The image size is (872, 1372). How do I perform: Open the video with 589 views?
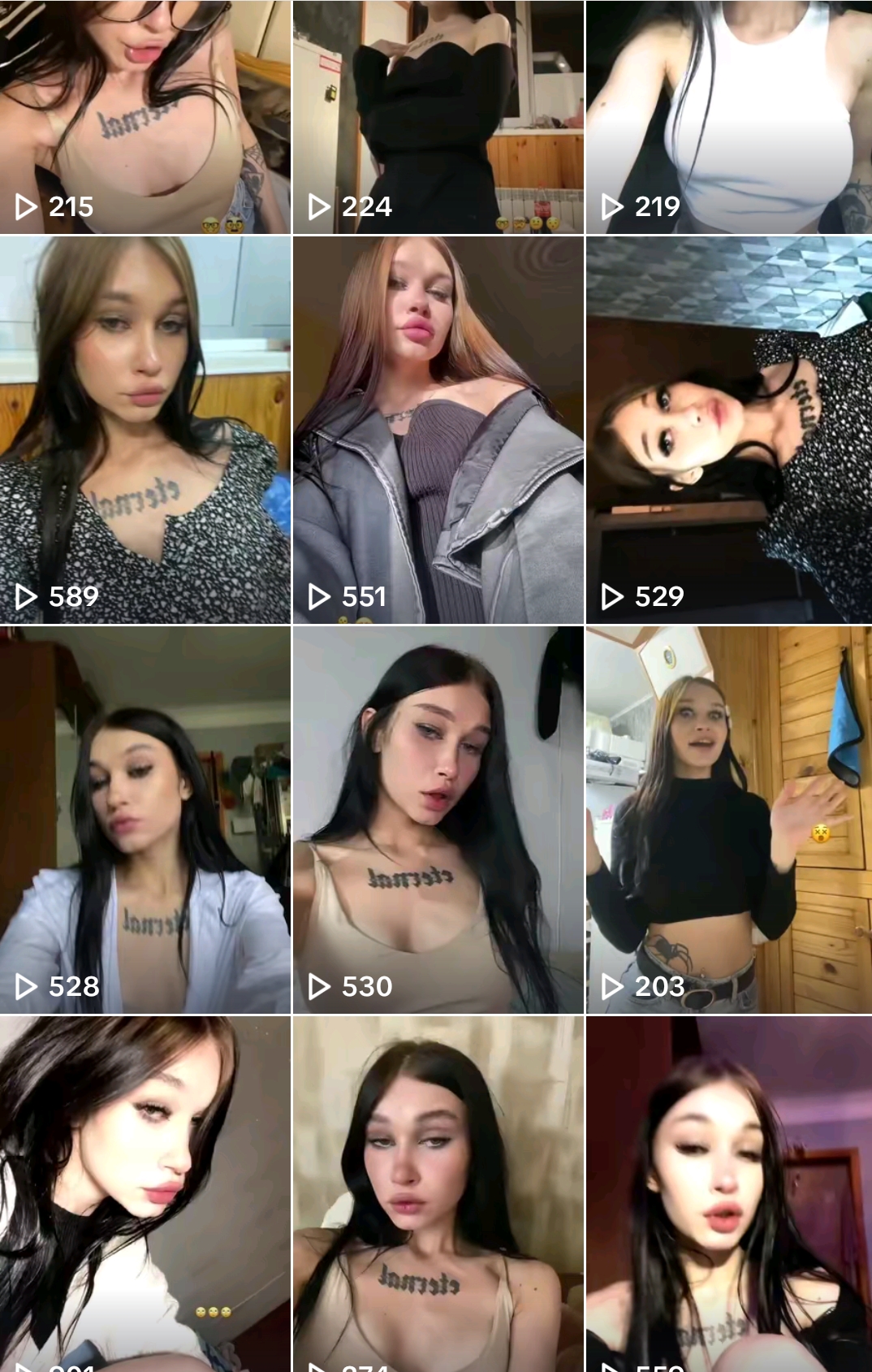pyautogui.click(x=145, y=430)
